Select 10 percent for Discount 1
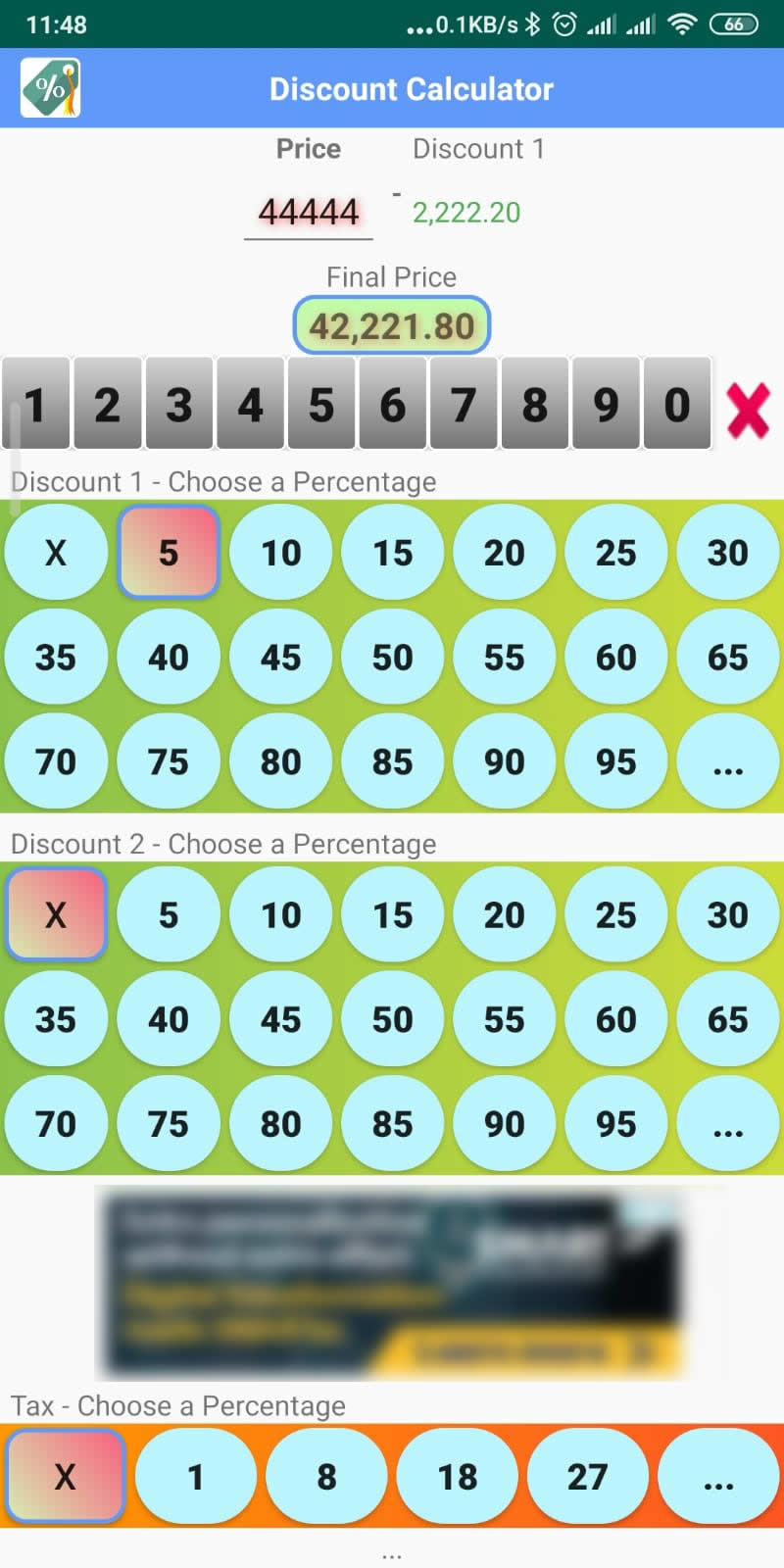This screenshot has height=1568, width=784. (x=280, y=553)
